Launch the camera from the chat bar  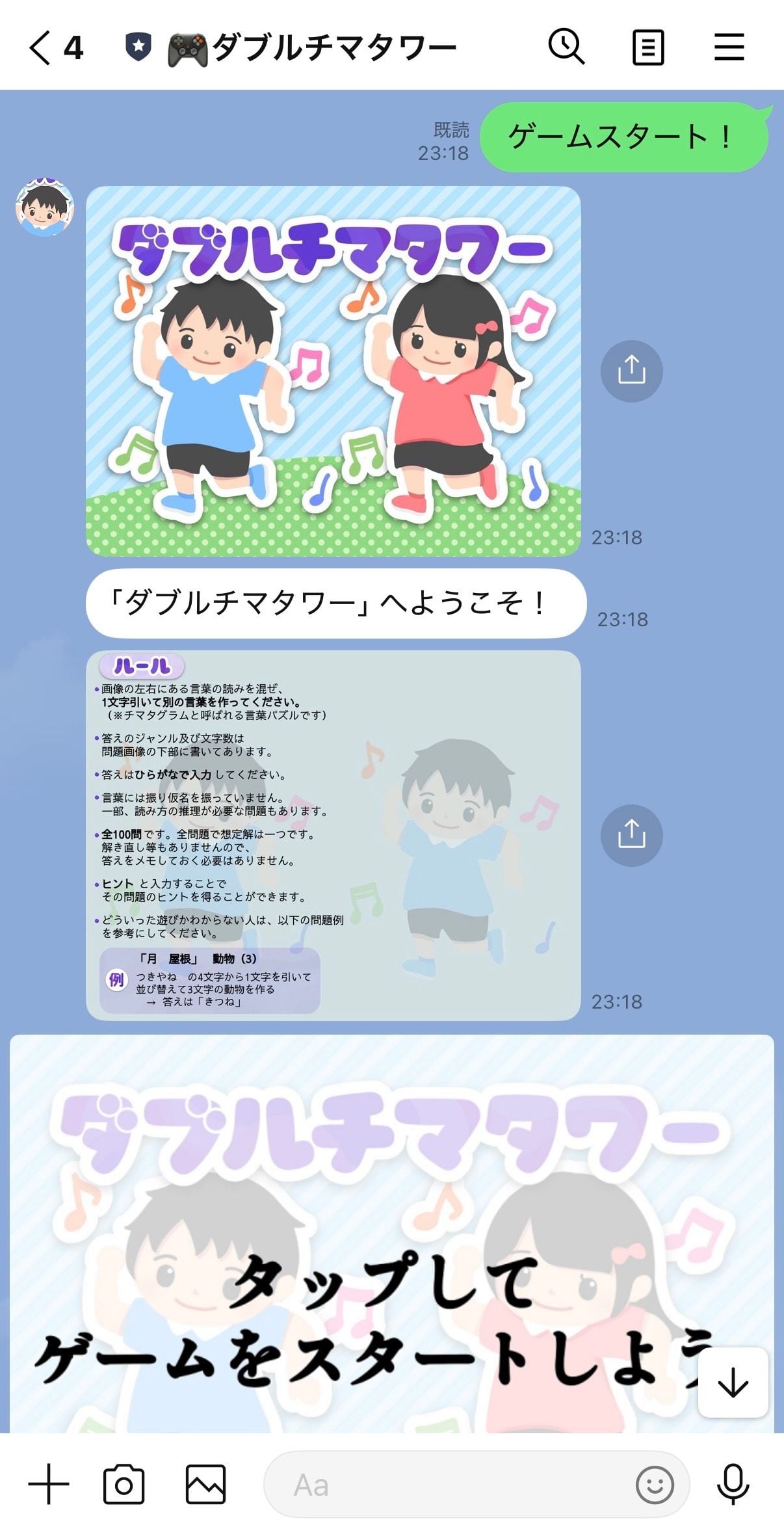124,1485
